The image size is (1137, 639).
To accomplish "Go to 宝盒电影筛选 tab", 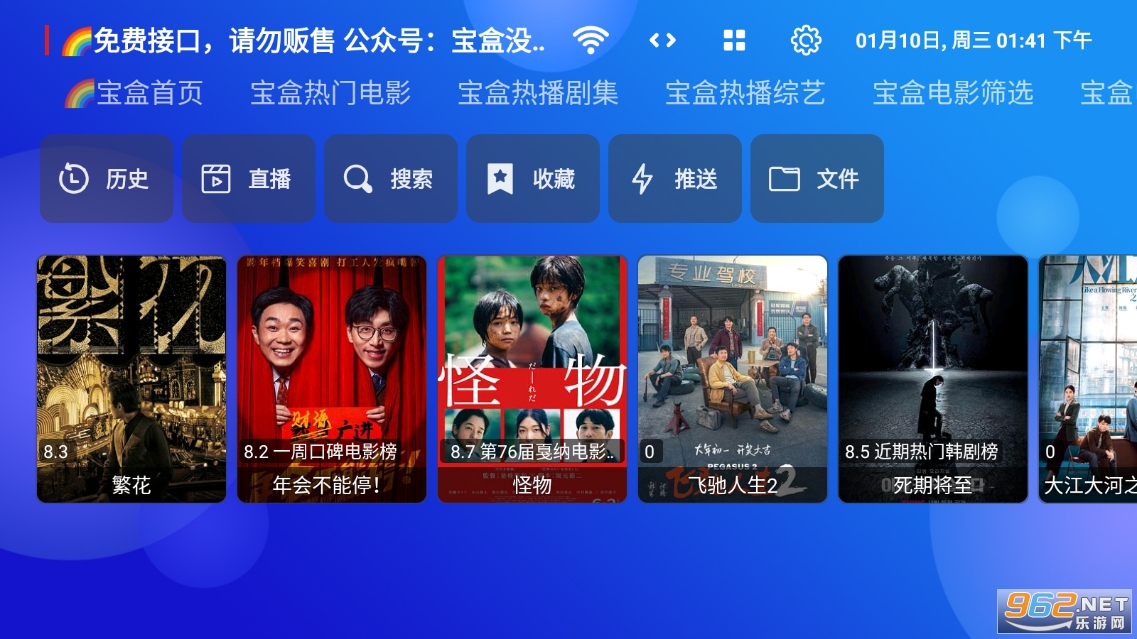I will pyautogui.click(x=952, y=94).
